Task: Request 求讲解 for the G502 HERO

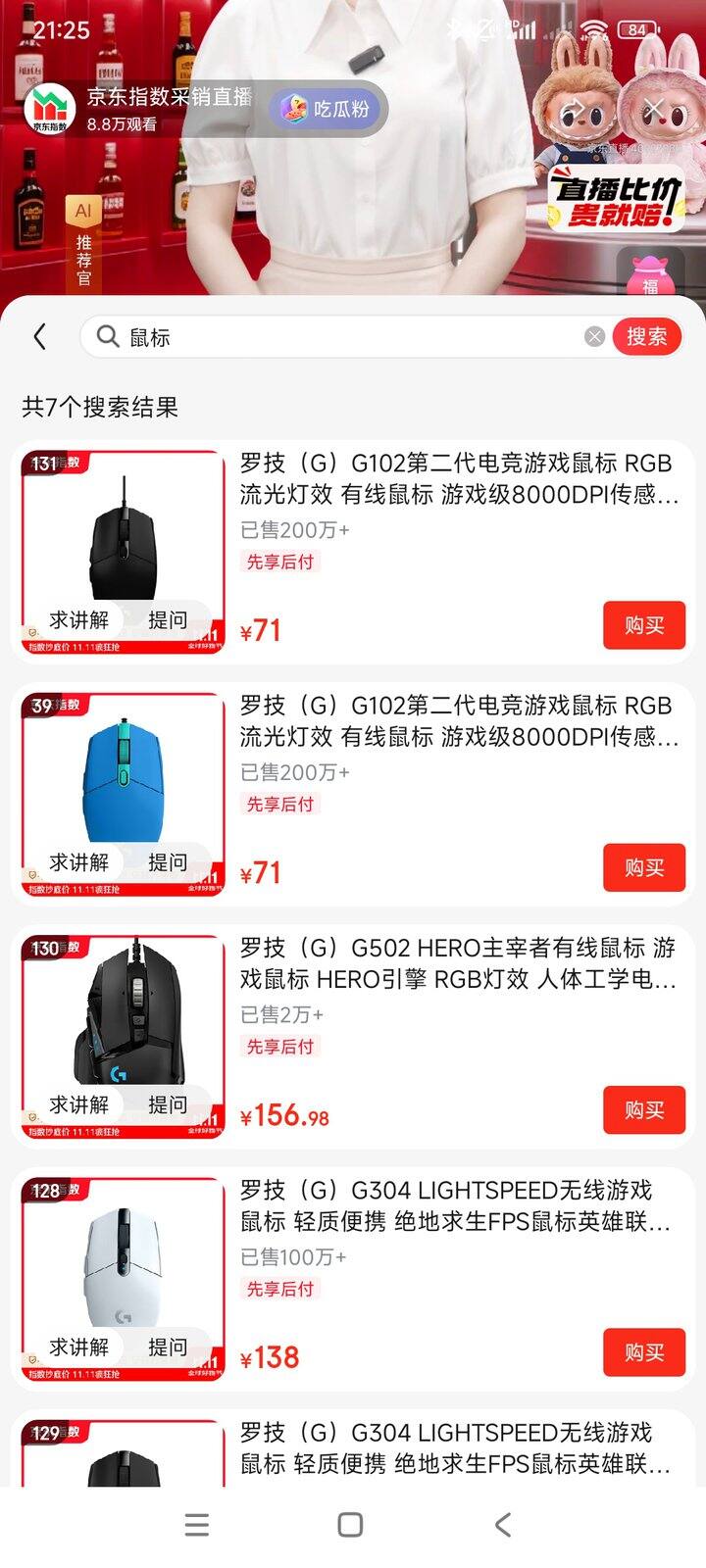Action: click(x=79, y=1104)
